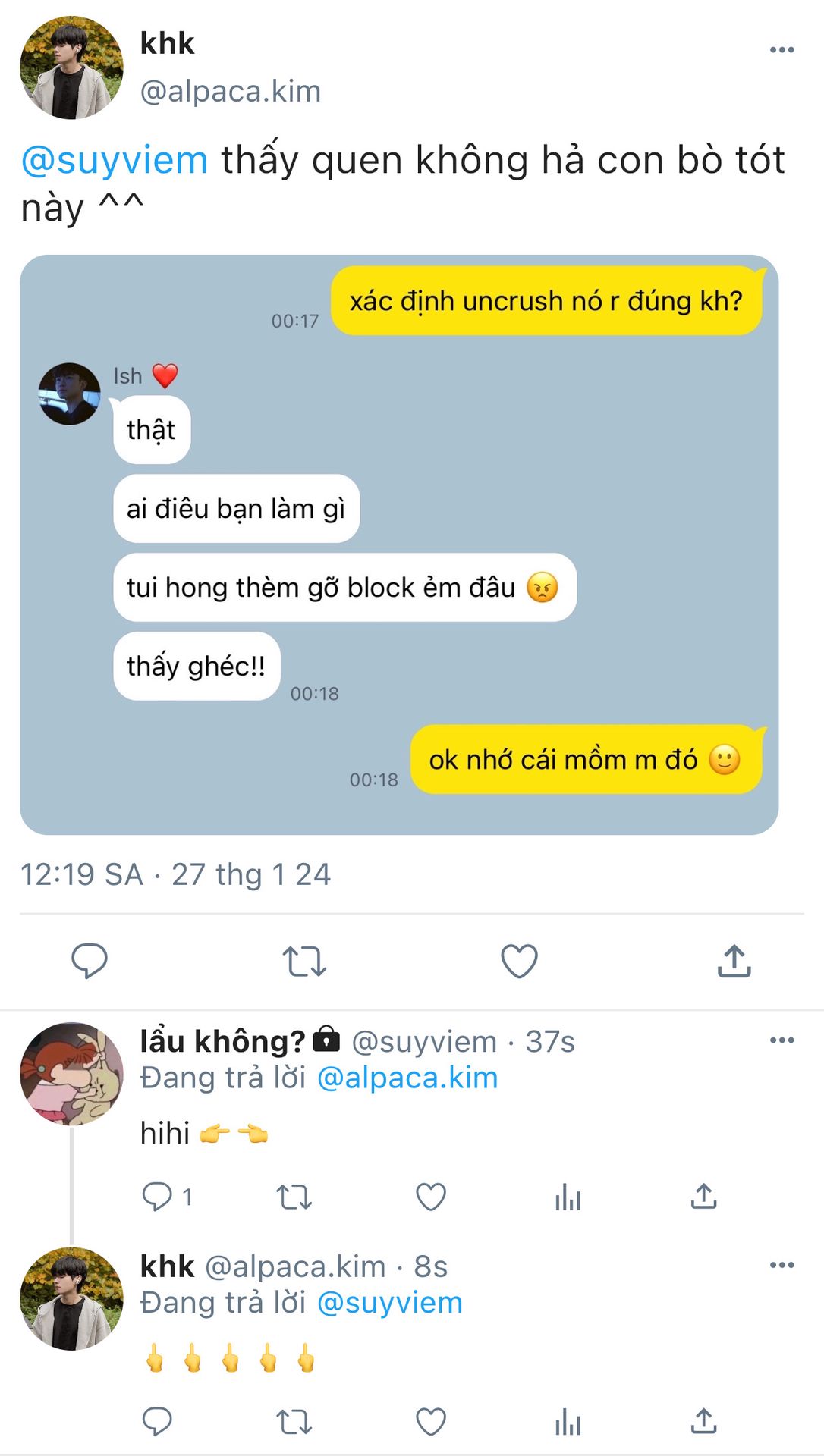Tap @alpaca.kim link in lẩu không? reply

coord(407,1078)
